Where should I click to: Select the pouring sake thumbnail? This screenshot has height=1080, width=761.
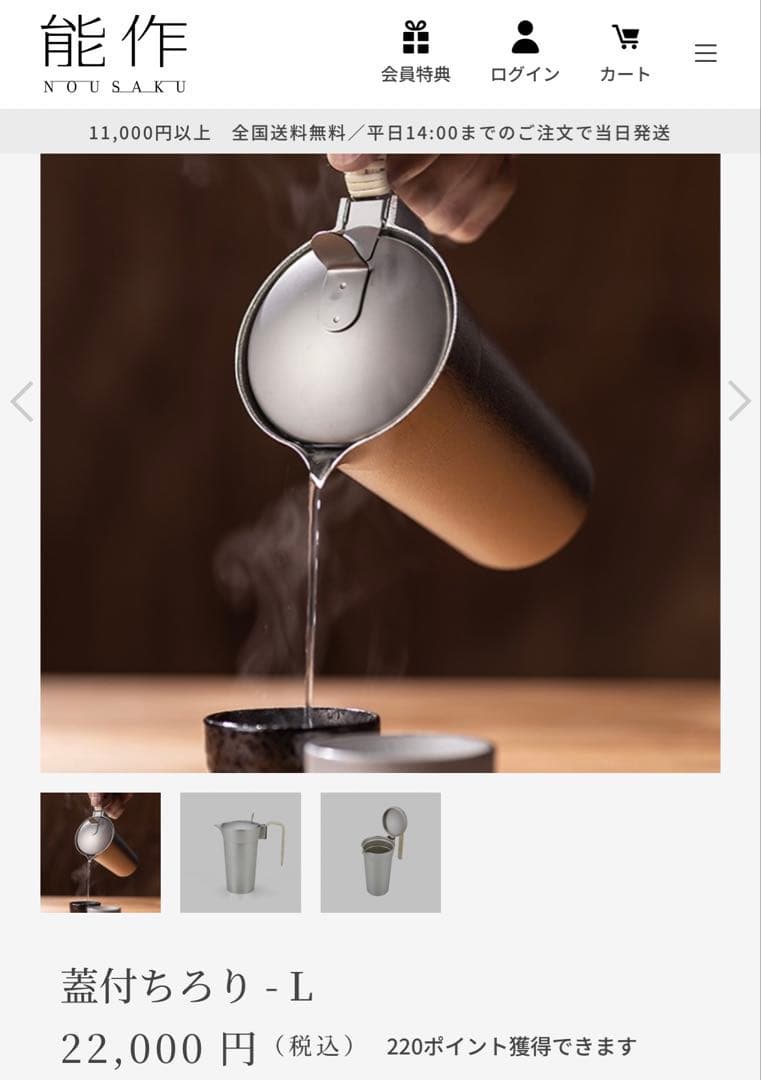[100, 852]
